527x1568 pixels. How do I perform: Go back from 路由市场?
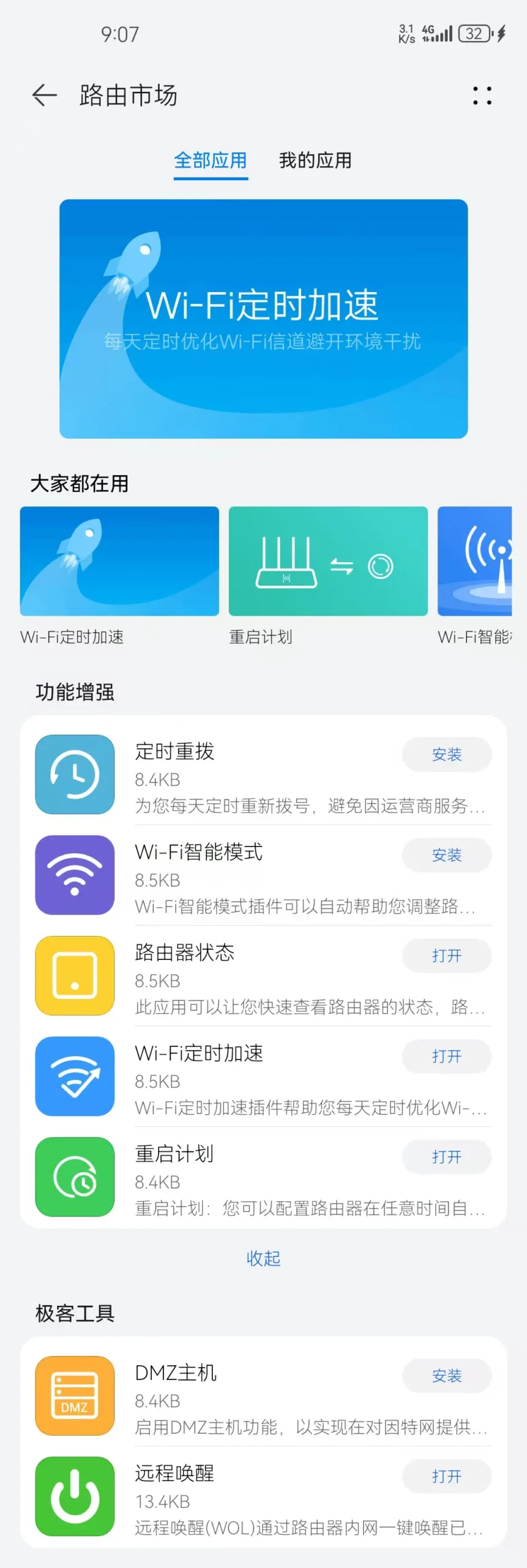pos(44,96)
